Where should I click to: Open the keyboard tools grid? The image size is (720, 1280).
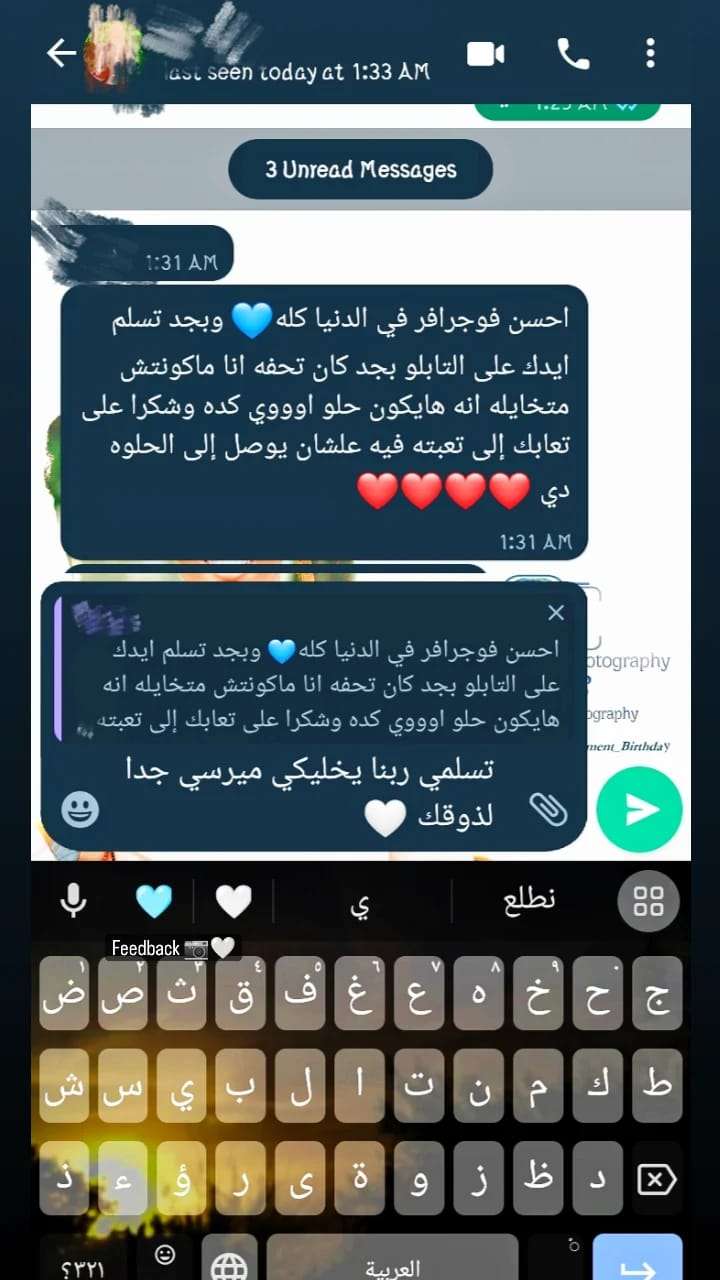tap(649, 901)
